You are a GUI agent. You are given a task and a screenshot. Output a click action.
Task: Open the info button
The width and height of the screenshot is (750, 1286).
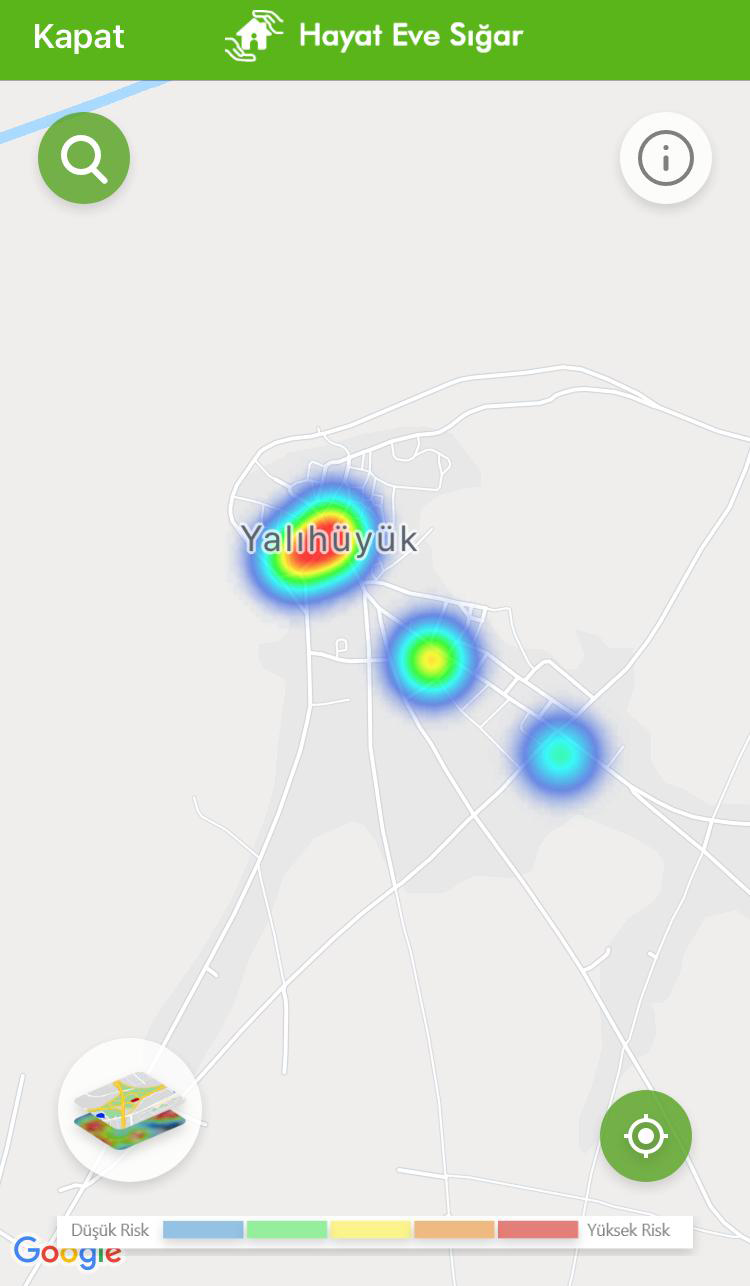pos(665,158)
